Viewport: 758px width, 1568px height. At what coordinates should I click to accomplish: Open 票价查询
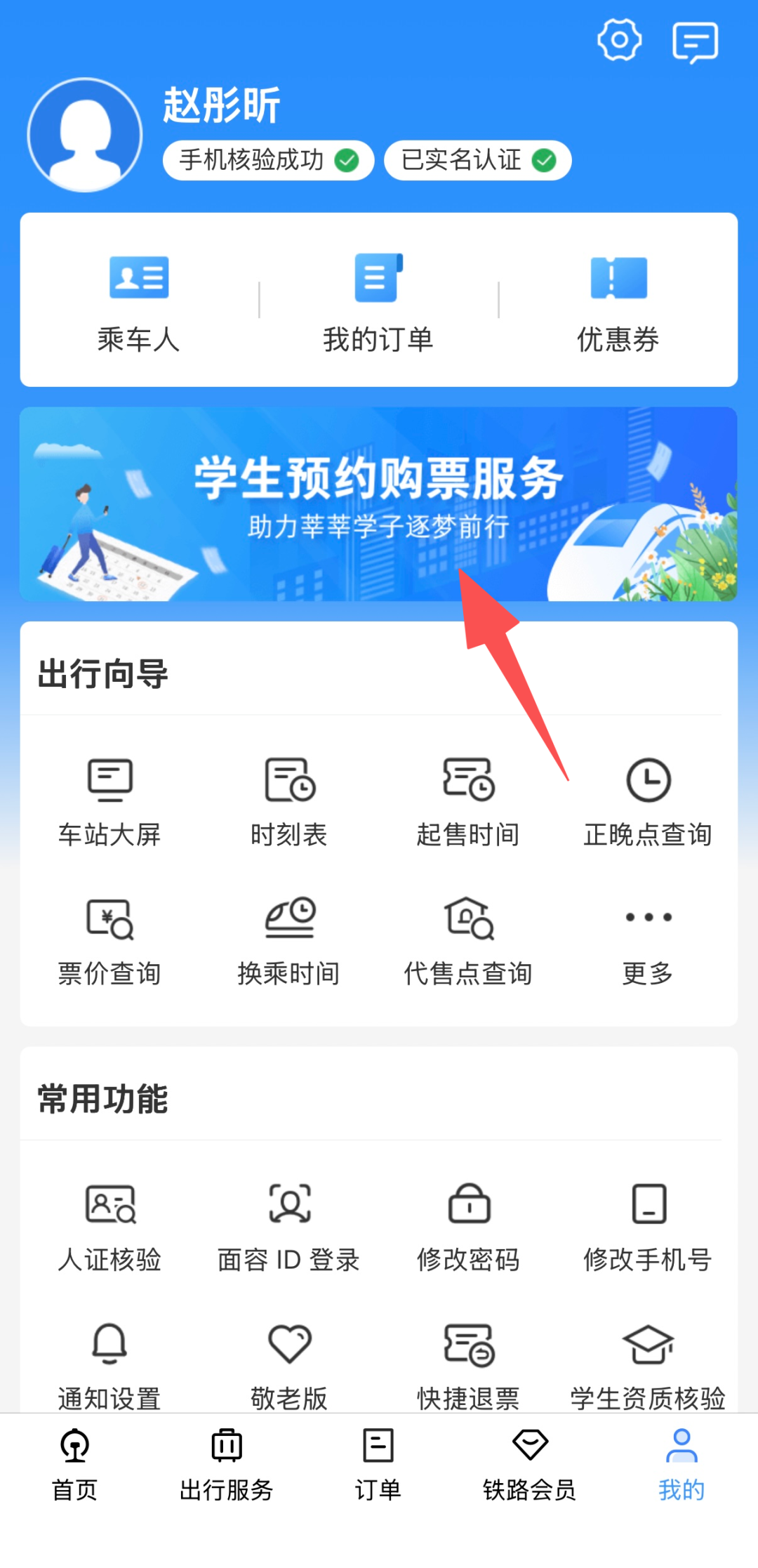[110, 941]
